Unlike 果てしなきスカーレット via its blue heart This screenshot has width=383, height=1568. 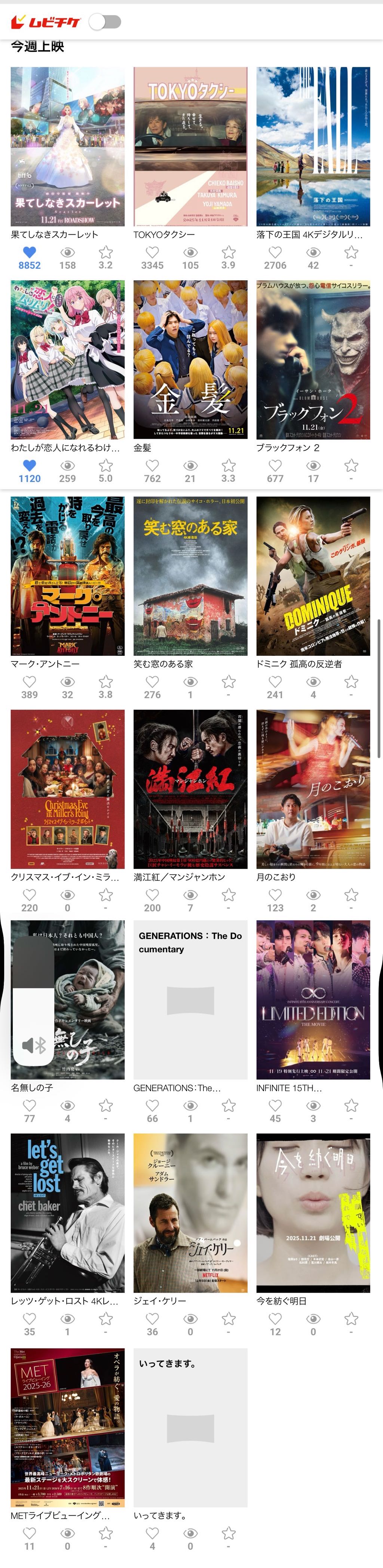click(x=29, y=252)
